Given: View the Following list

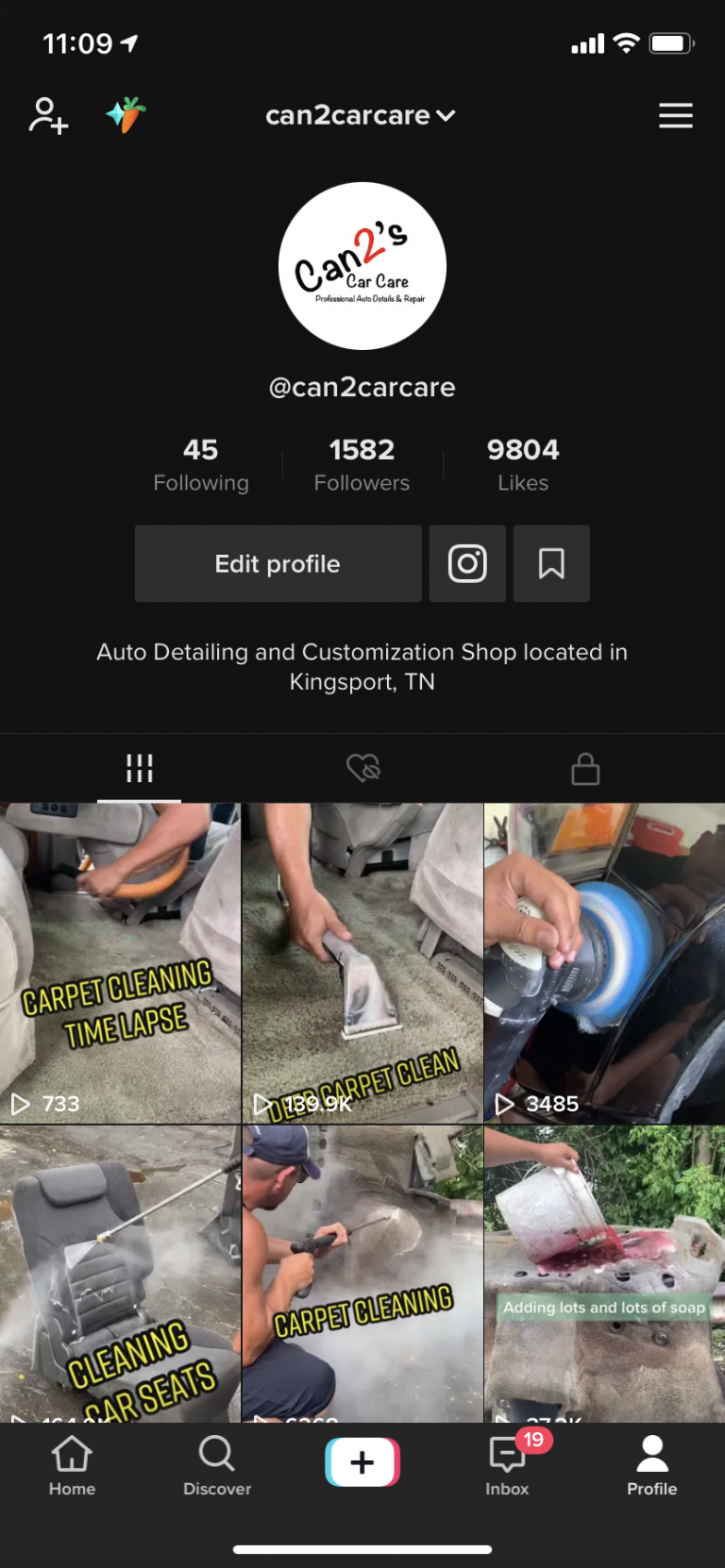Looking at the screenshot, I should pos(200,464).
